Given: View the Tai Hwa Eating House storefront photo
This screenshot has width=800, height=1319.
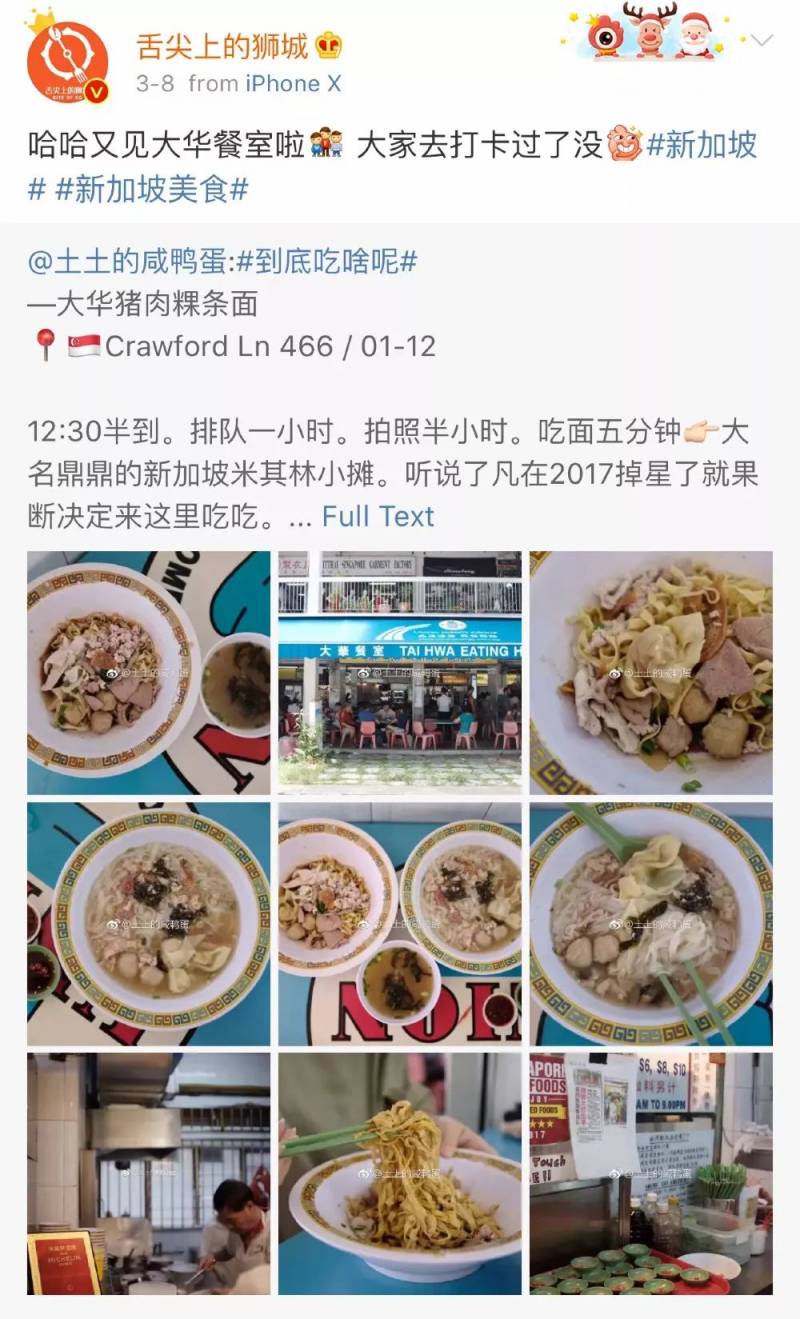Looking at the screenshot, I should tap(400, 672).
